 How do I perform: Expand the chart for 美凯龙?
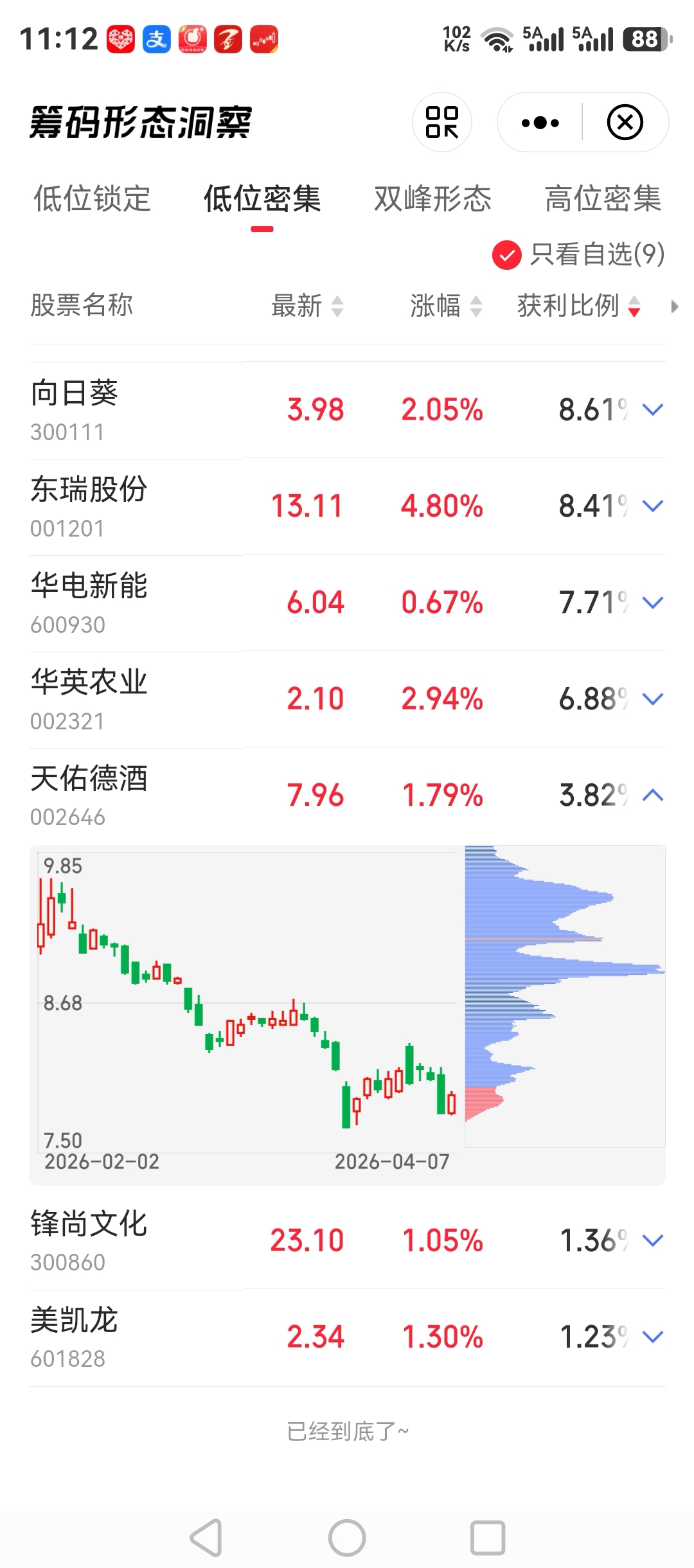(653, 1337)
